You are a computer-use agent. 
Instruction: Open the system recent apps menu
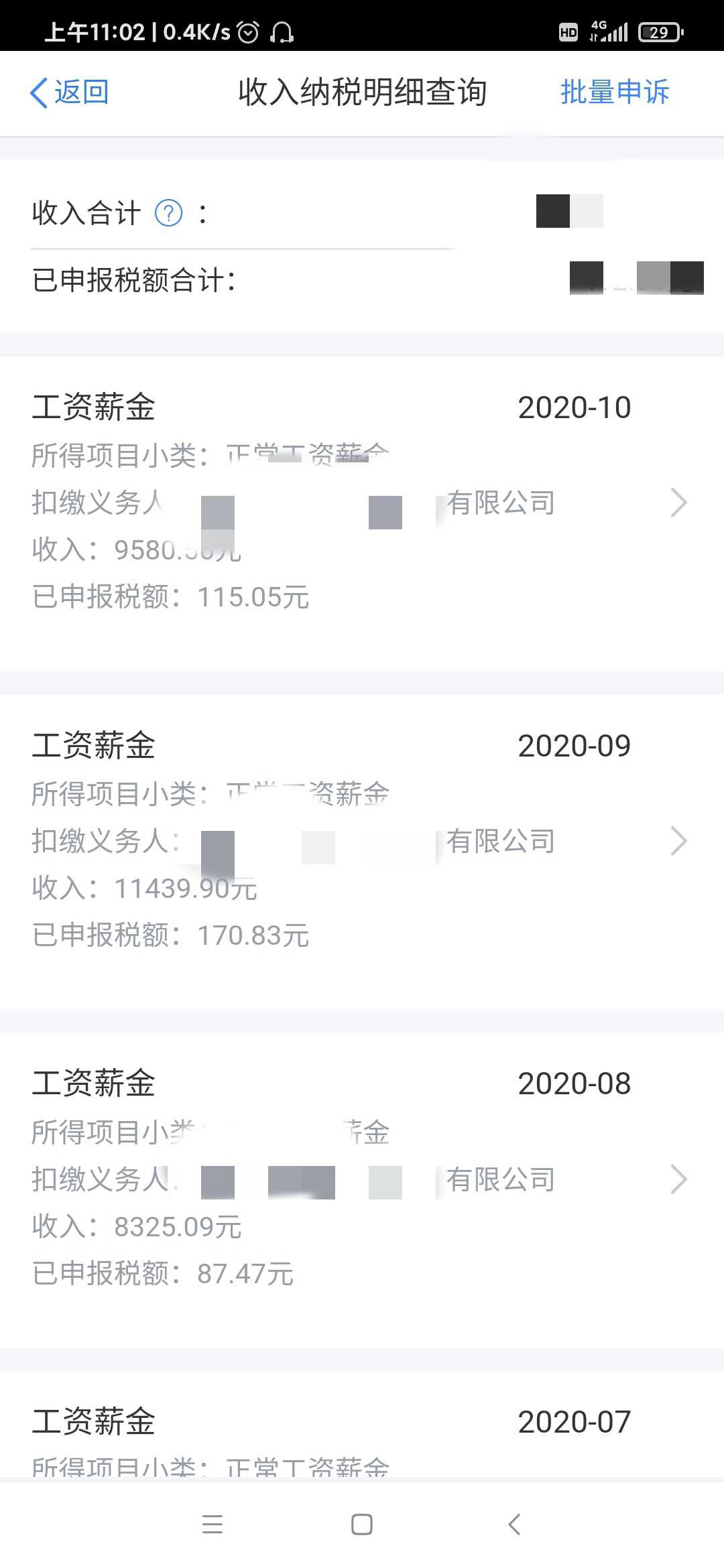coord(213,1524)
